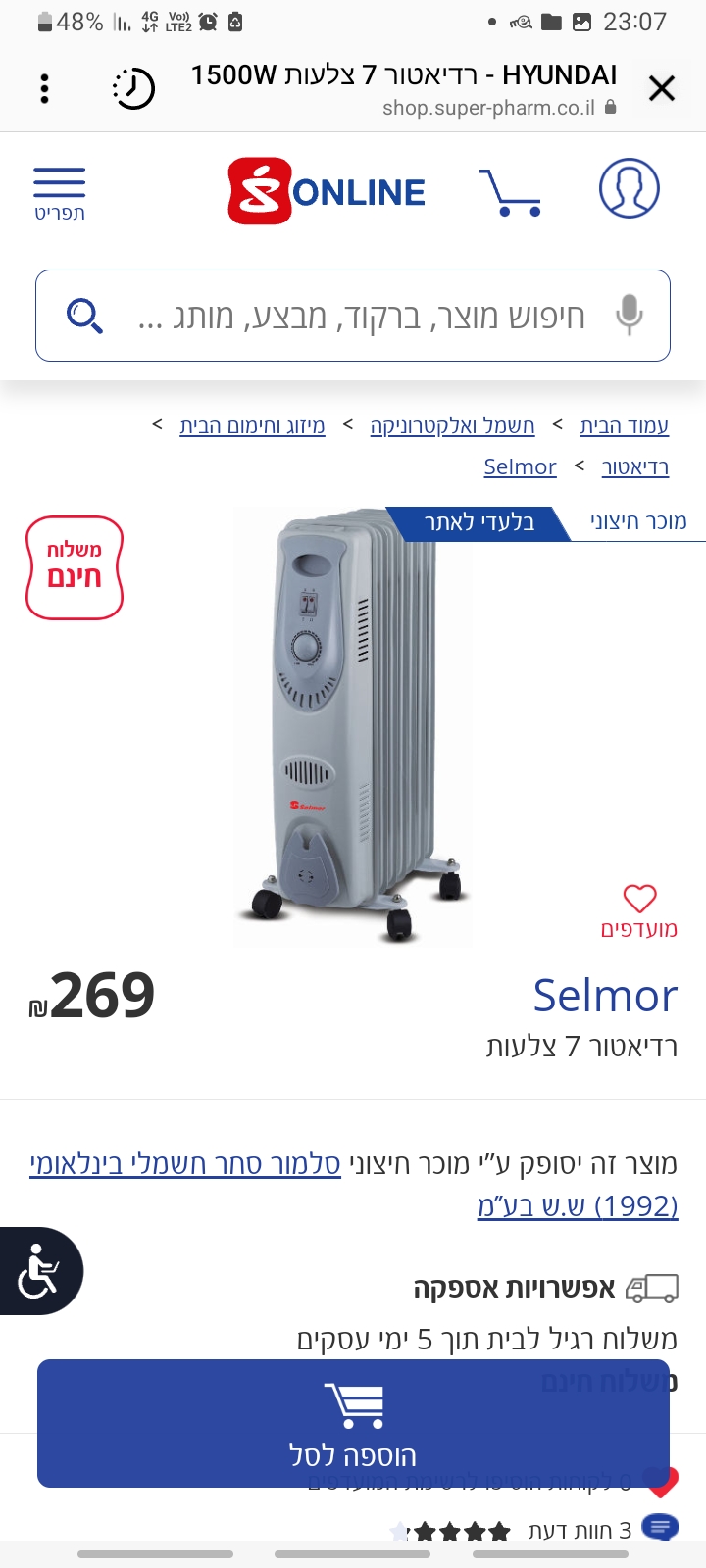Open the shopping cart
The height and width of the screenshot is (1568, 706).
[x=509, y=191]
